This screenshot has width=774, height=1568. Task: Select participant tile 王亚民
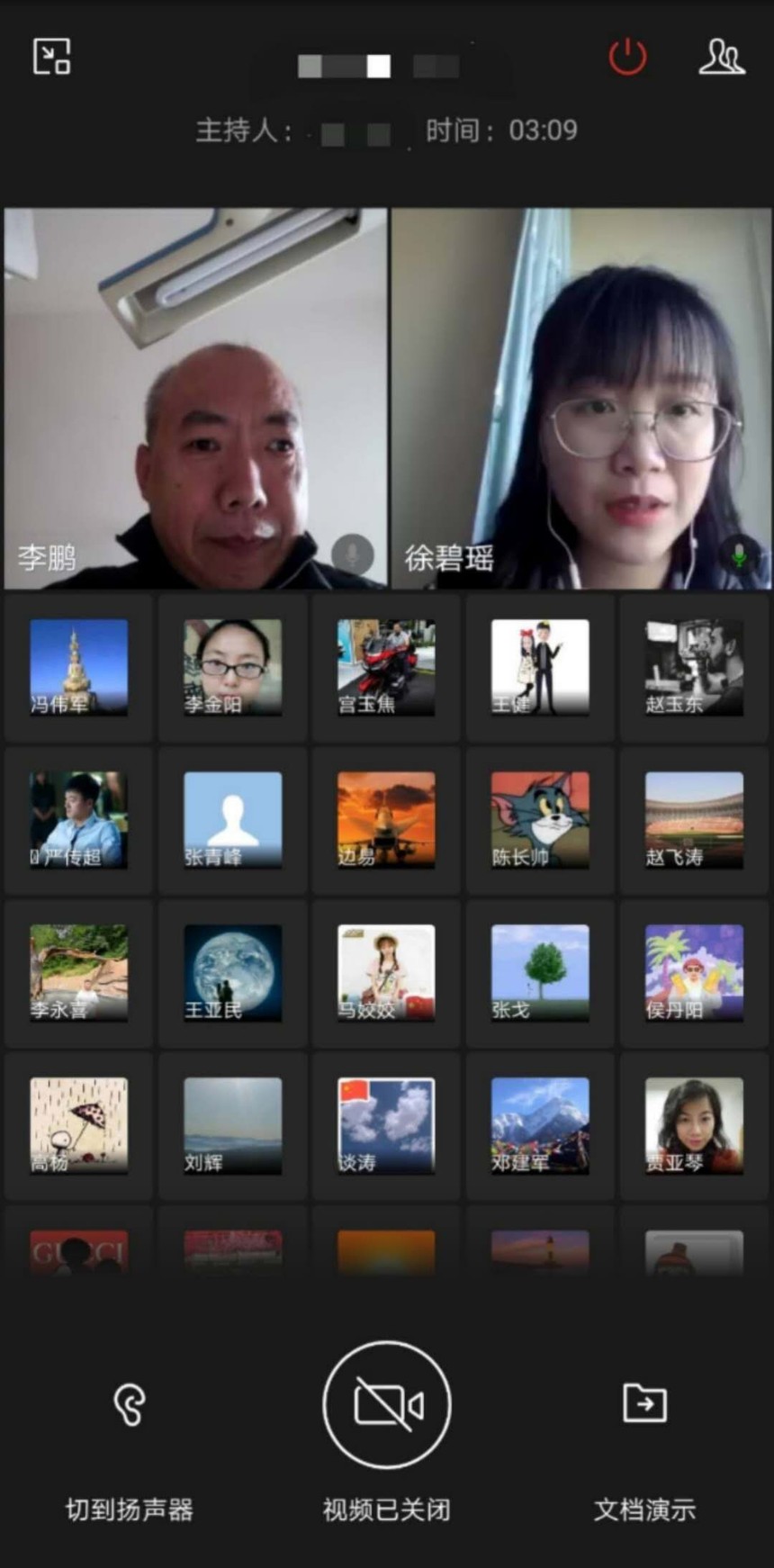(232, 973)
